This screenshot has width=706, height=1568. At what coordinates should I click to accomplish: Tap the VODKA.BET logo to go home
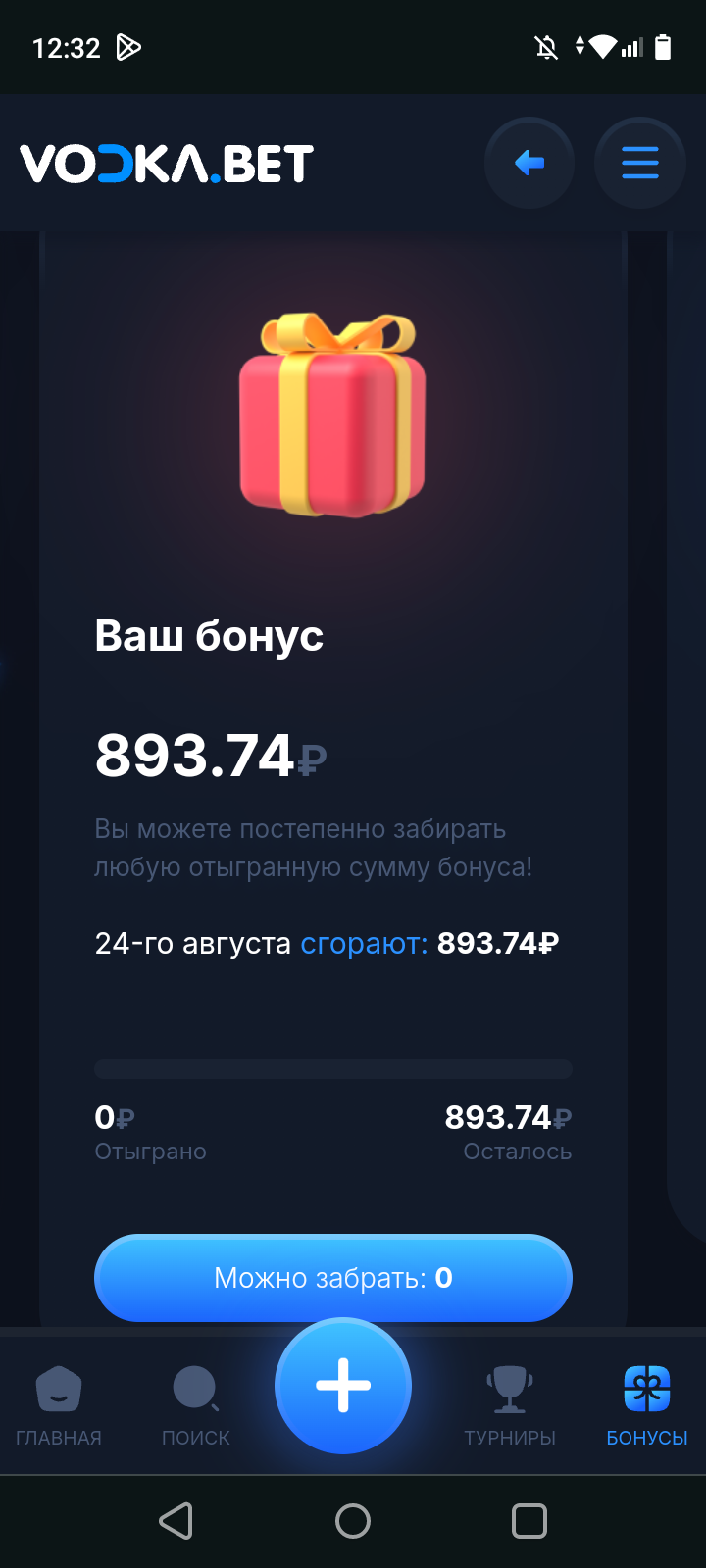coord(167,164)
